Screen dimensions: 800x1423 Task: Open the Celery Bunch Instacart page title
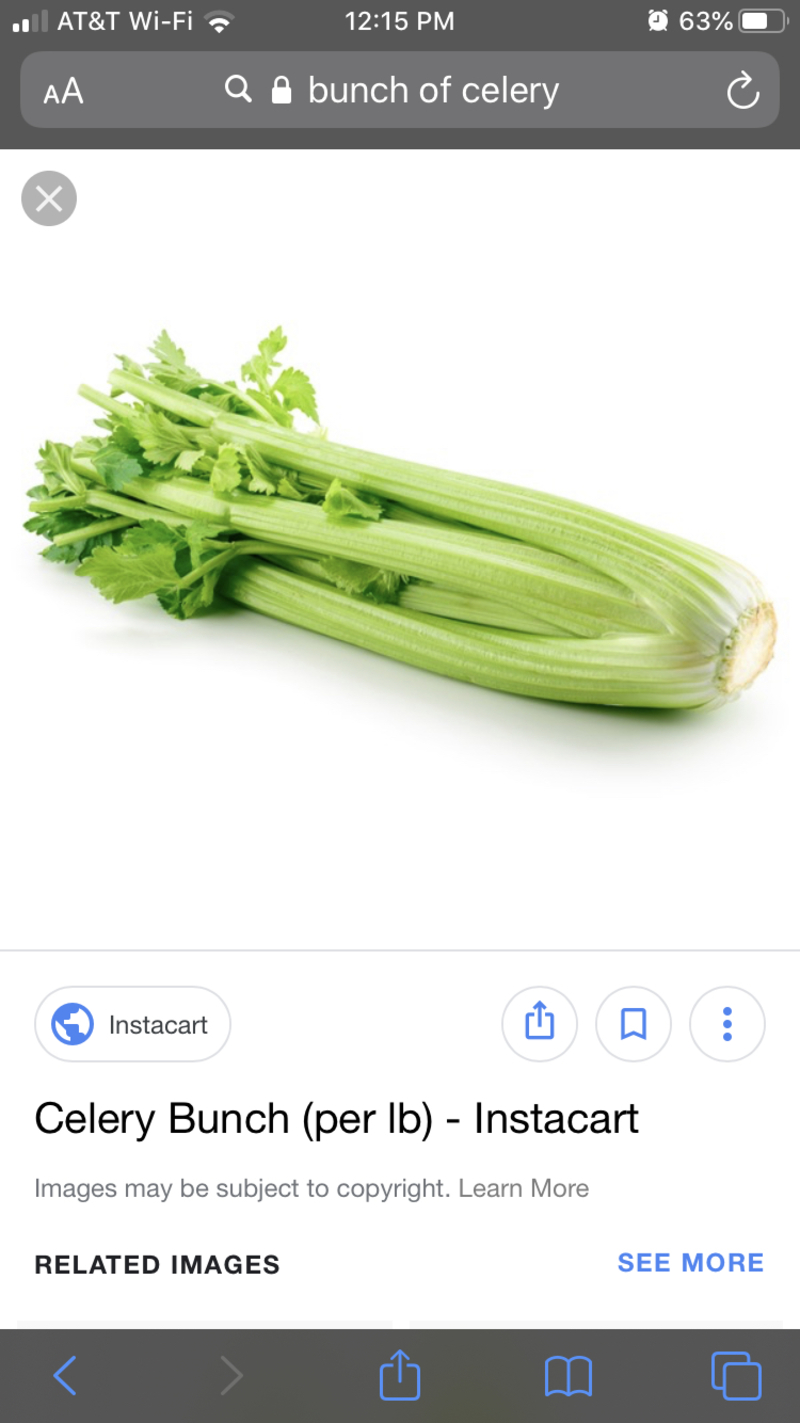(336, 1118)
